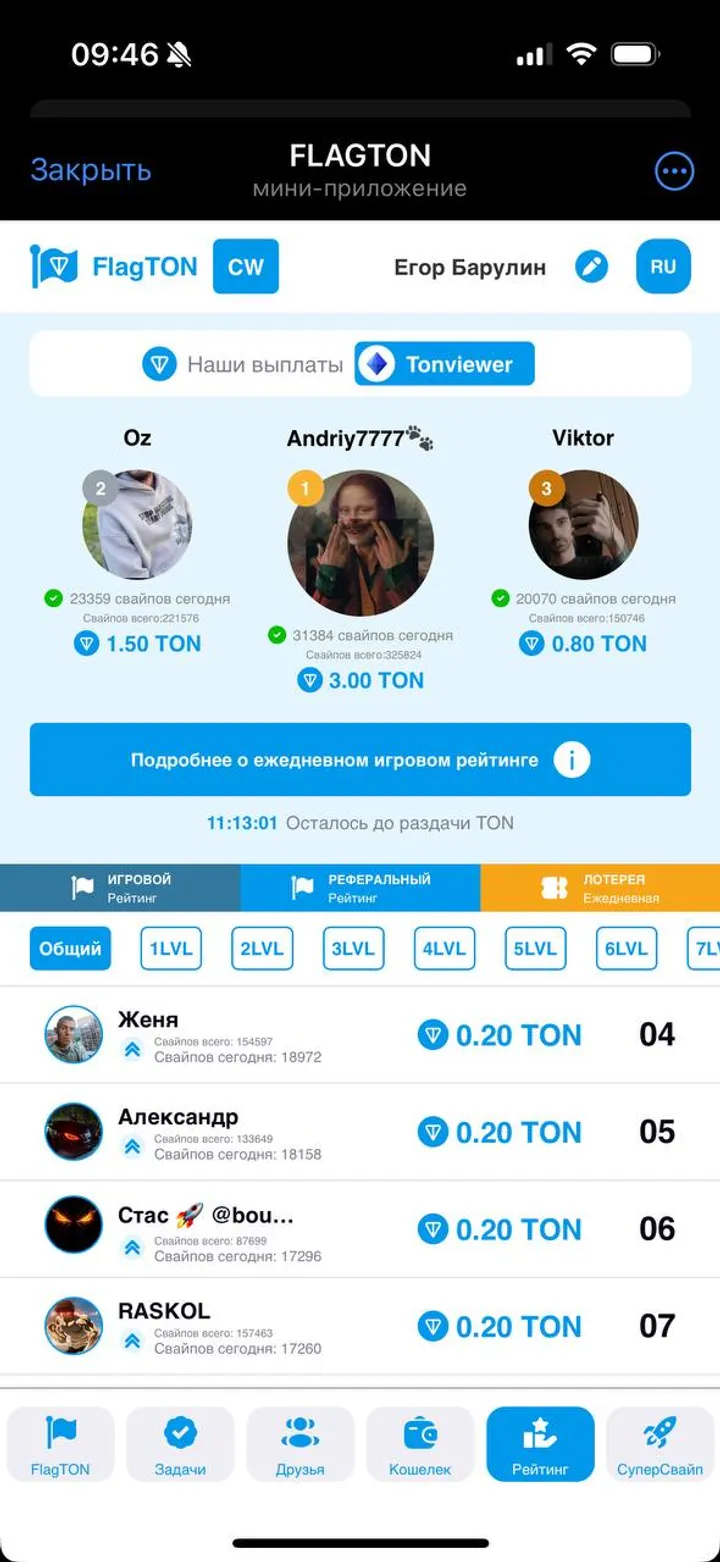The image size is (720, 1562).
Task: Change language via RU button
Action: [x=663, y=267]
